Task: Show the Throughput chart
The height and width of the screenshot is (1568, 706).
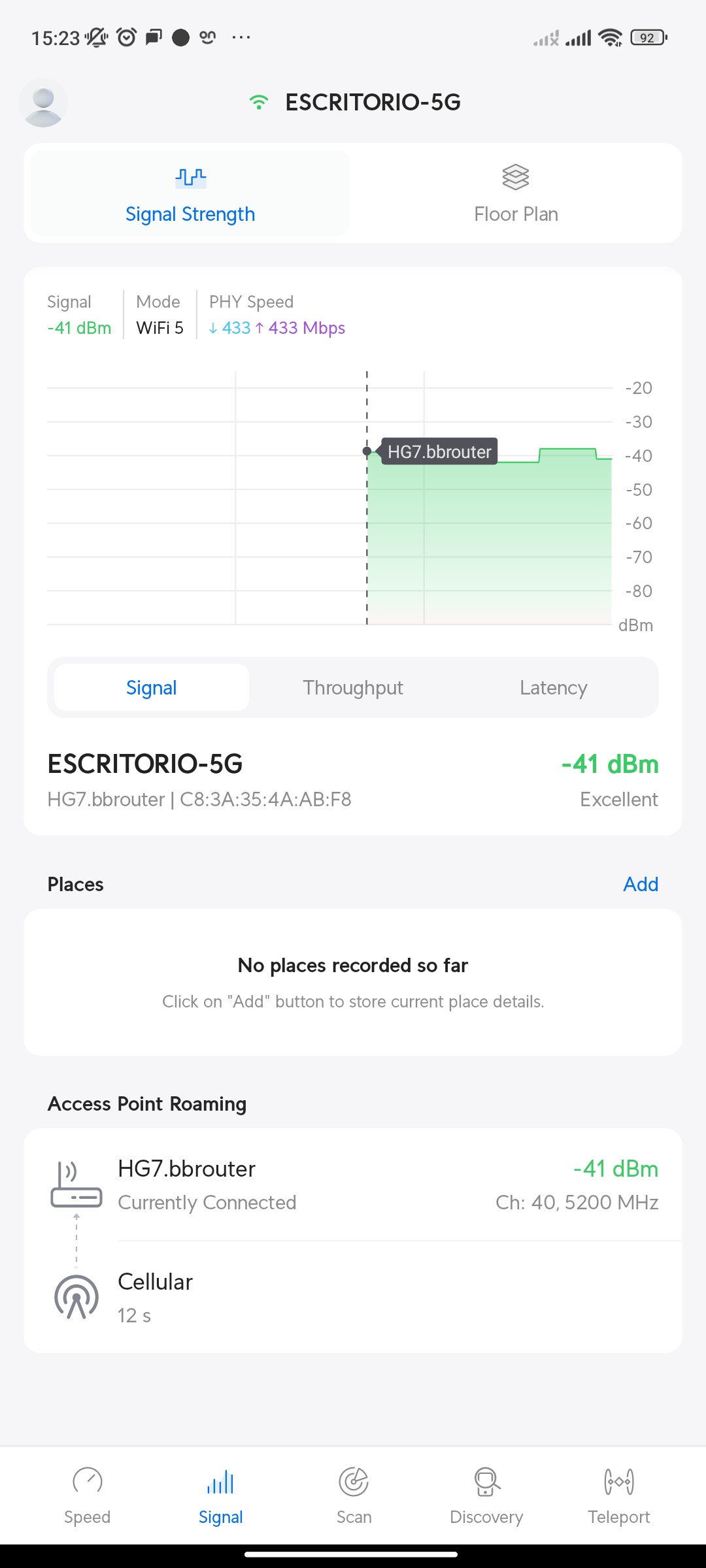Action: (x=353, y=687)
